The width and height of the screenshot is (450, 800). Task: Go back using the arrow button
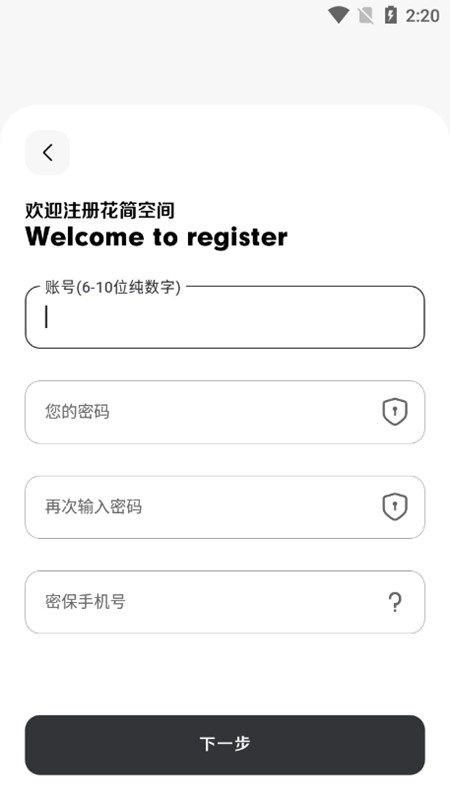tap(47, 153)
